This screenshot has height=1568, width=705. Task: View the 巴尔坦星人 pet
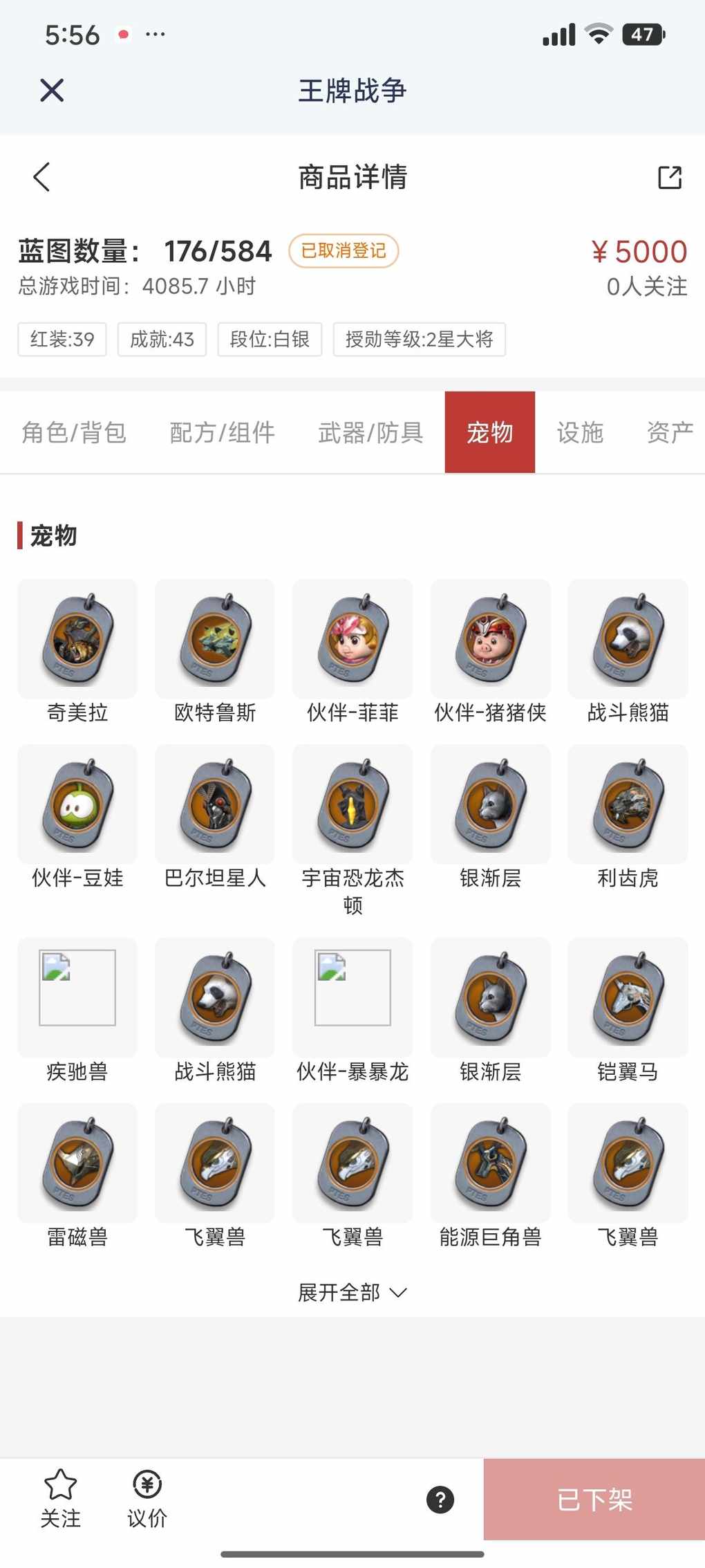coord(215,806)
